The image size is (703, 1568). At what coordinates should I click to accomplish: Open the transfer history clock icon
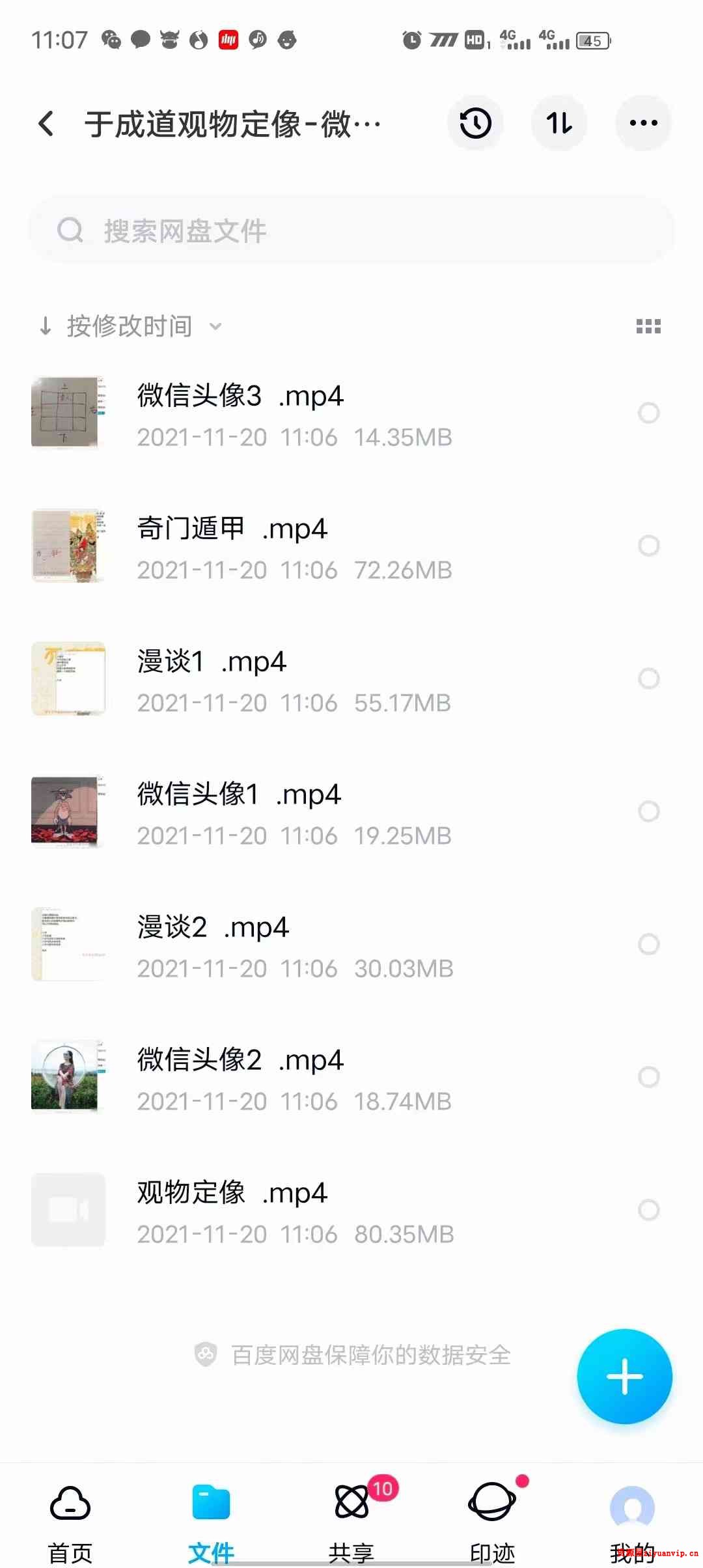[475, 122]
